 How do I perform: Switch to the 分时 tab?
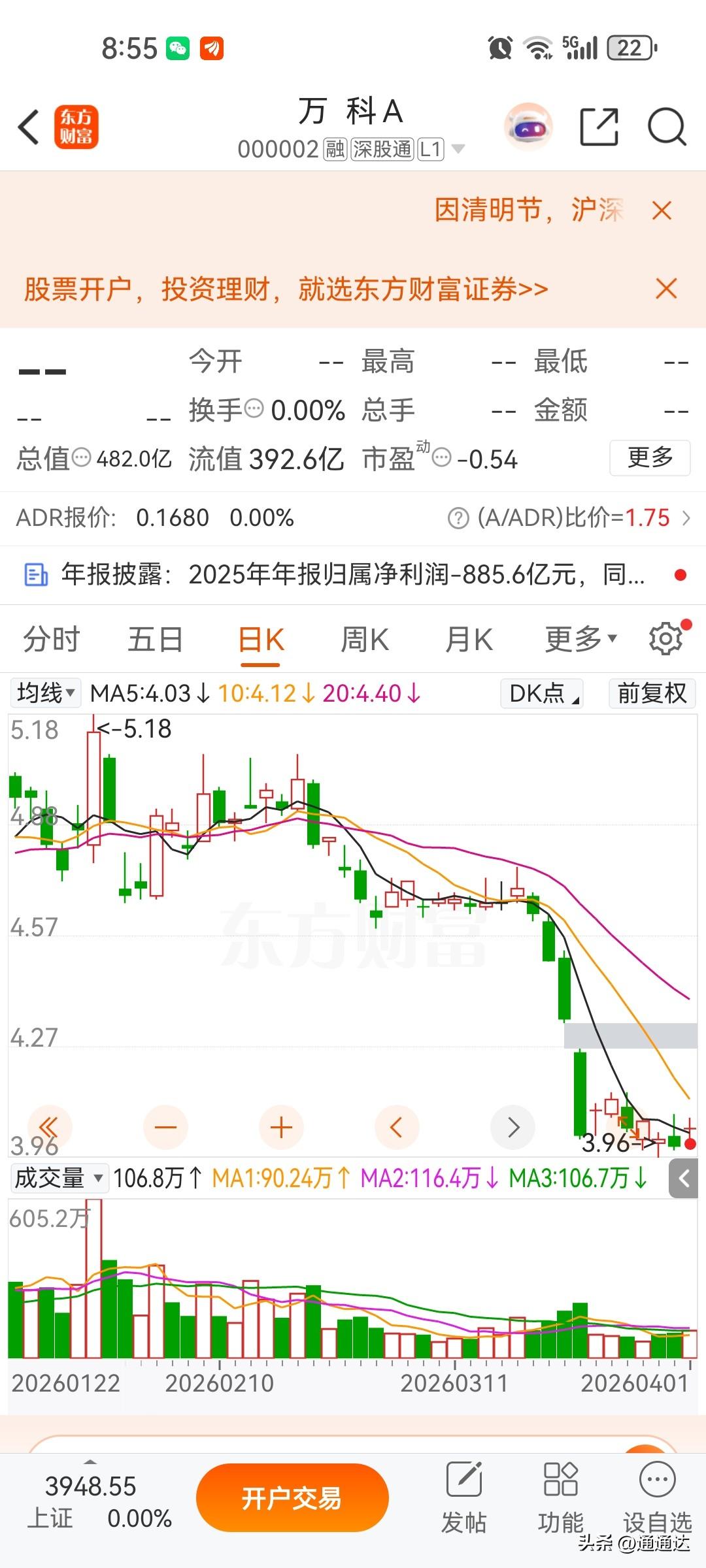click(52, 638)
